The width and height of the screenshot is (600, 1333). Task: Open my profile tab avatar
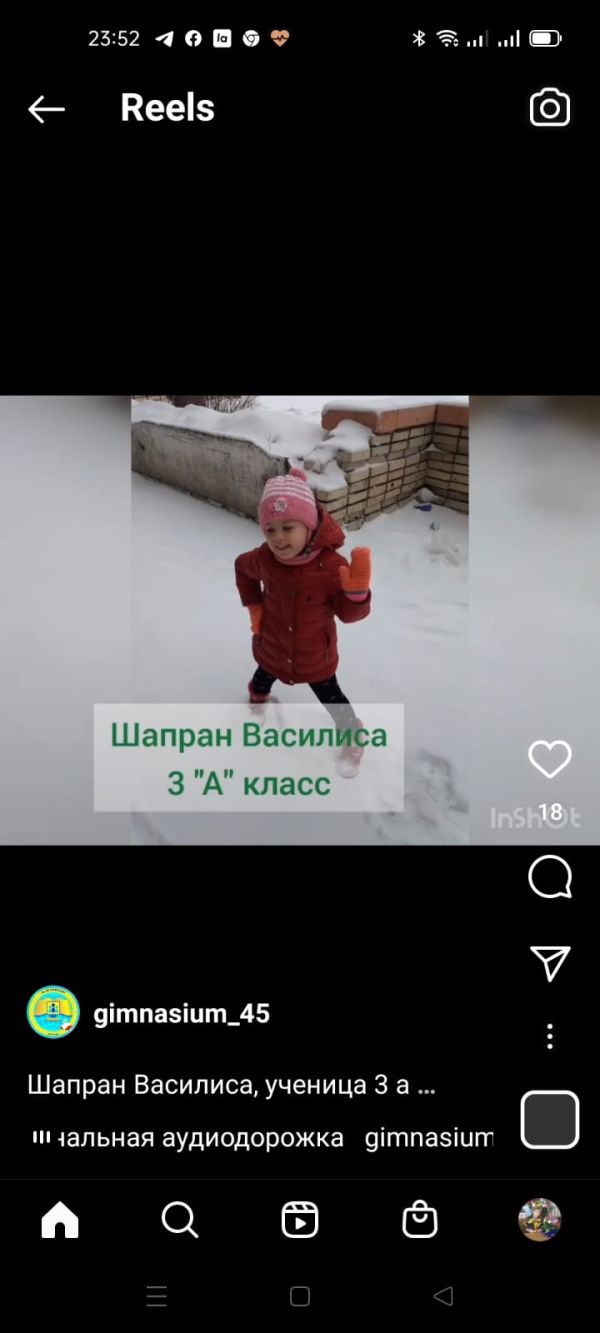click(x=539, y=1219)
